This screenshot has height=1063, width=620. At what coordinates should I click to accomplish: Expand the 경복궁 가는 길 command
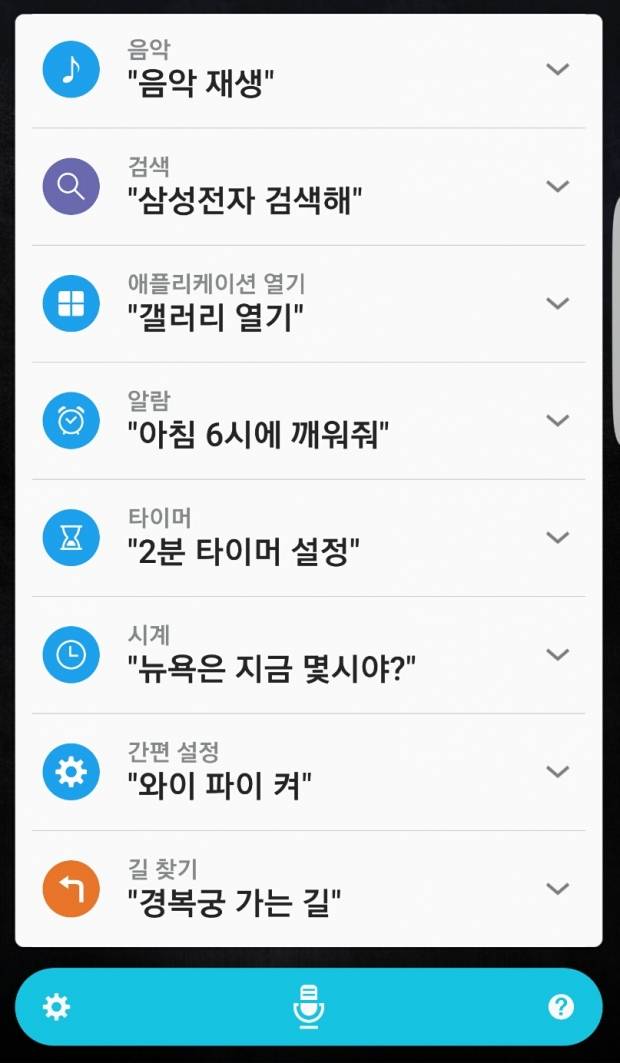point(557,888)
